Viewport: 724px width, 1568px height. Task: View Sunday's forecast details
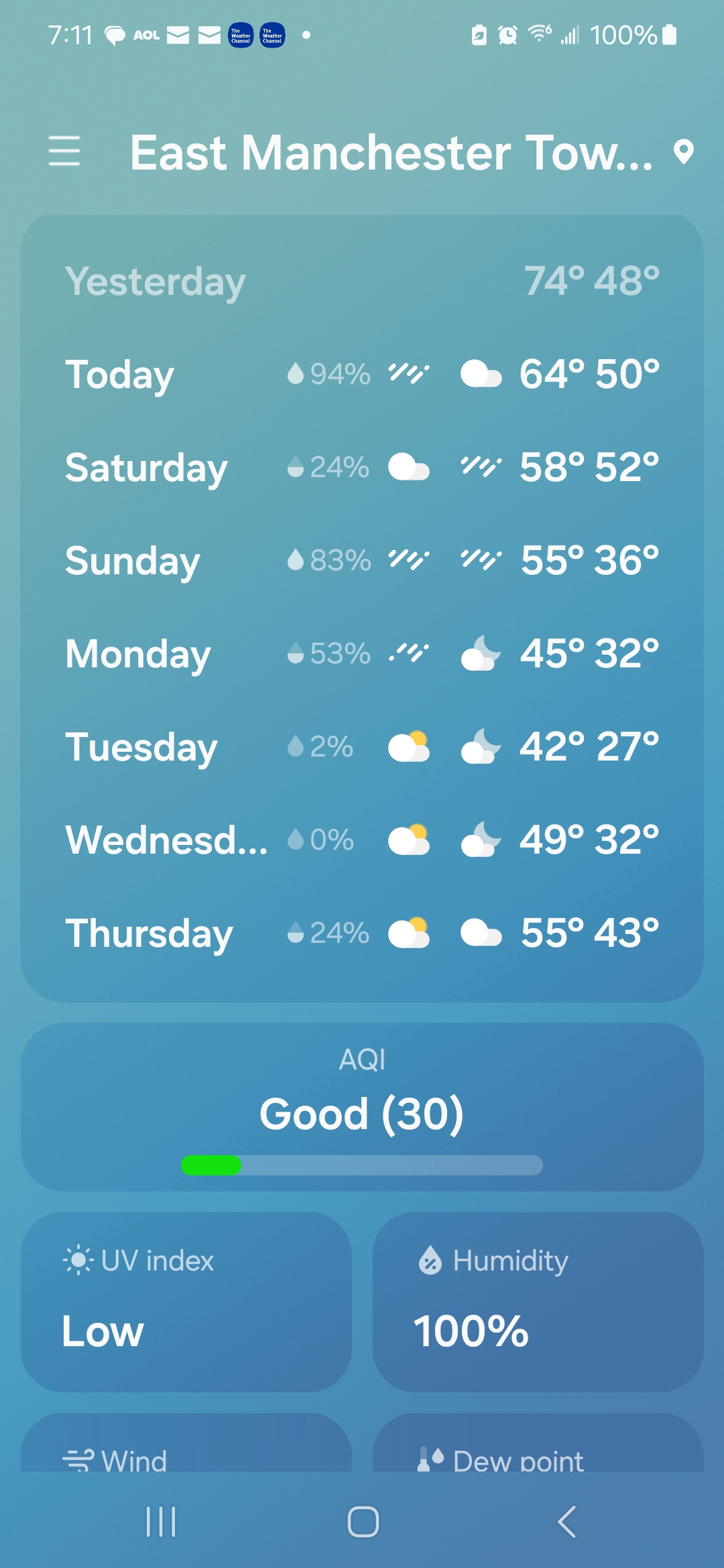(362, 560)
